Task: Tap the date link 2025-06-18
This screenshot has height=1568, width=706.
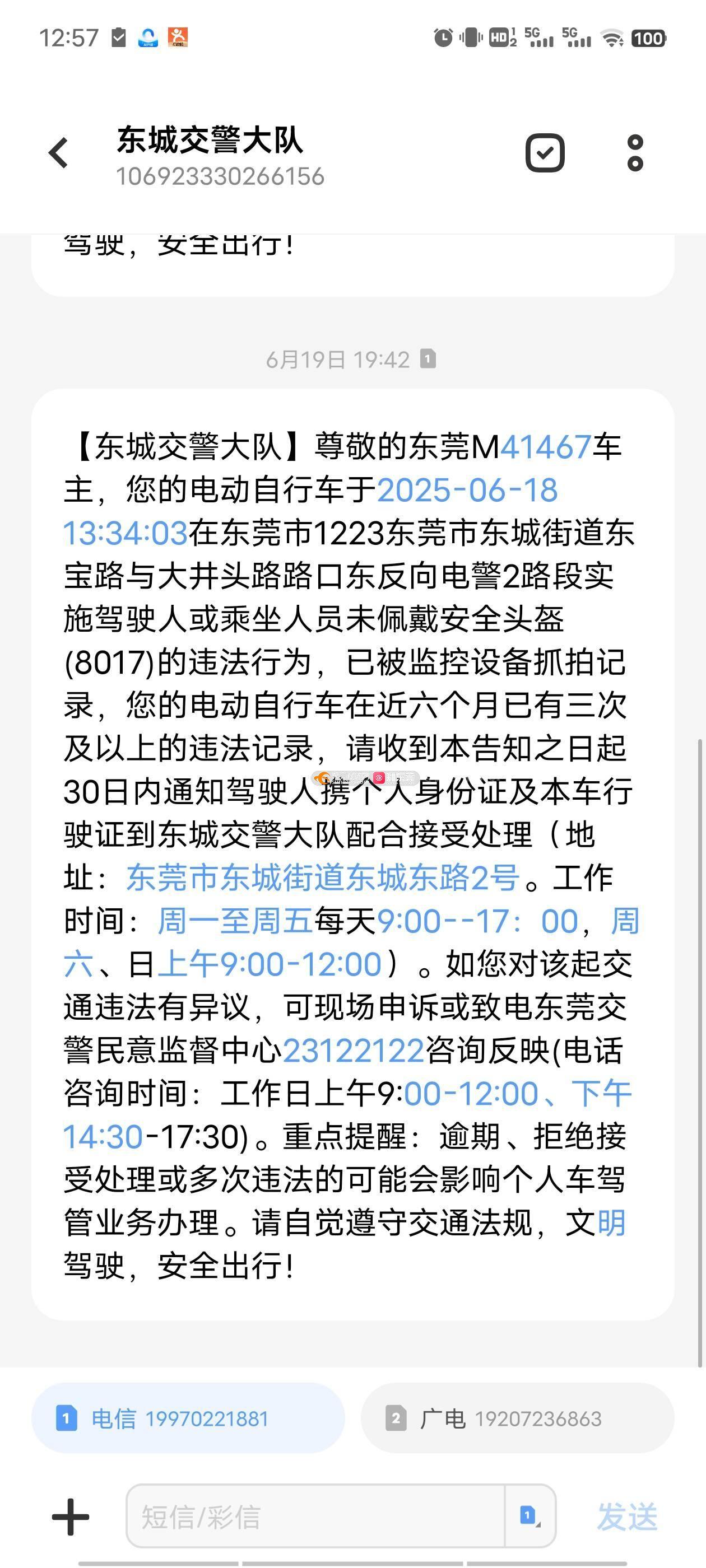Action: (467, 490)
